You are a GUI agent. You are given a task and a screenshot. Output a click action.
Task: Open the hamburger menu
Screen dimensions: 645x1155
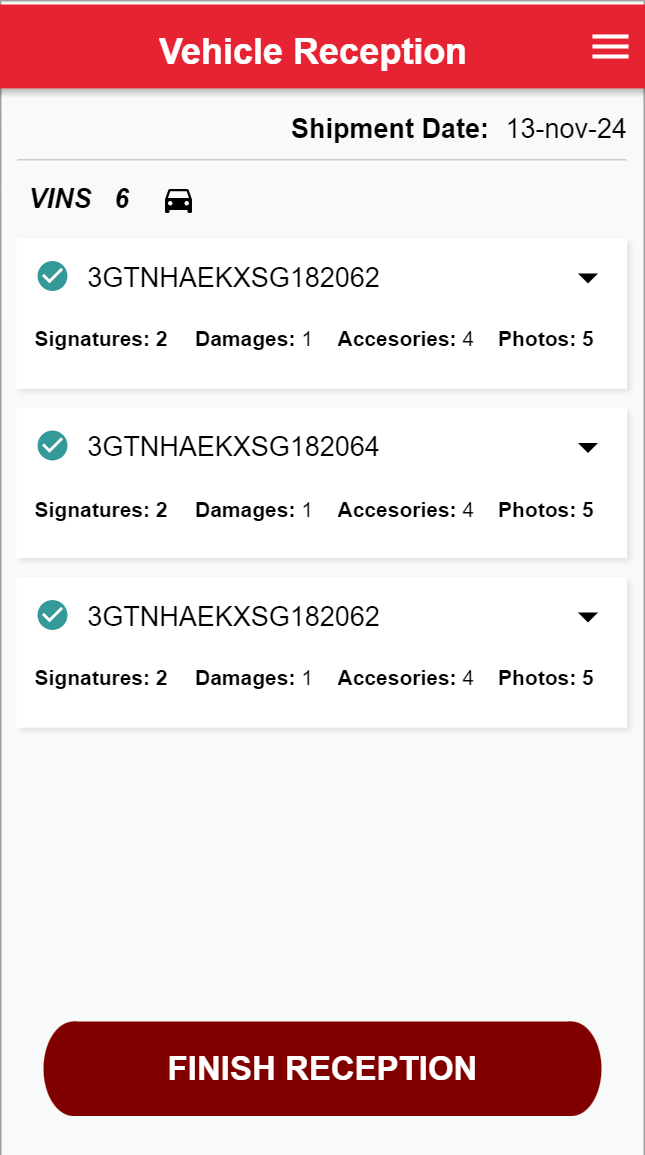610,47
